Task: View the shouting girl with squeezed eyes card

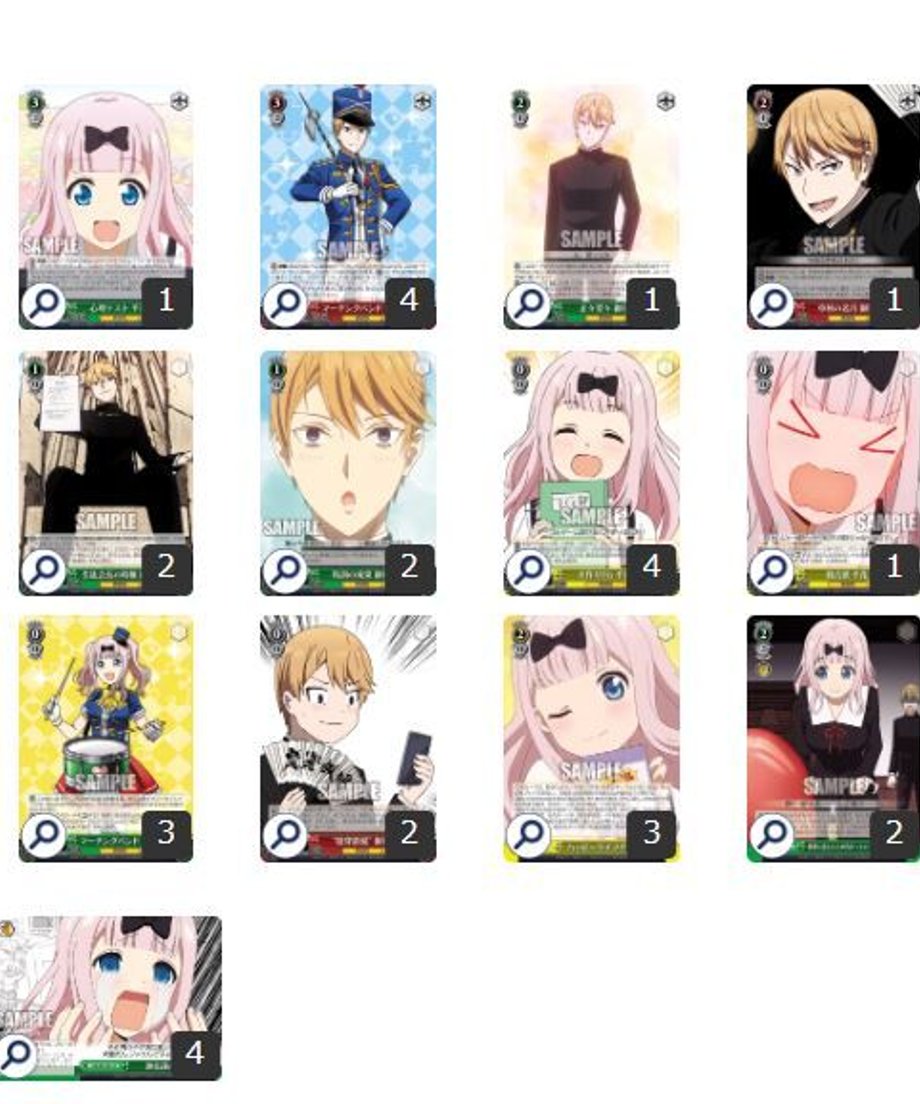Action: [832, 450]
